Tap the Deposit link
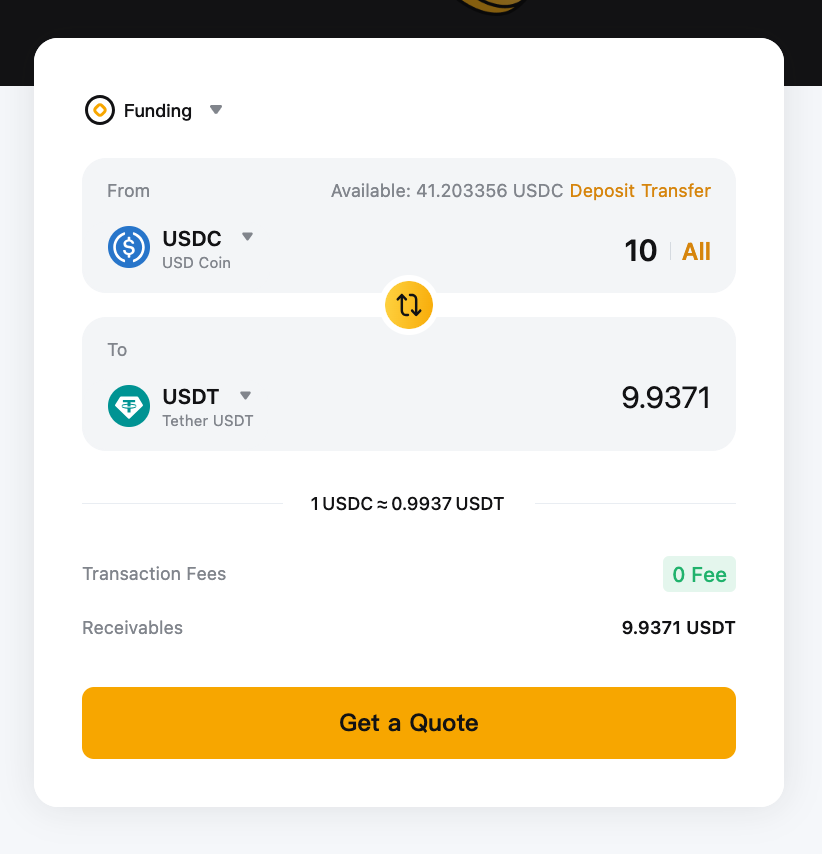822x854 pixels. coord(603,191)
